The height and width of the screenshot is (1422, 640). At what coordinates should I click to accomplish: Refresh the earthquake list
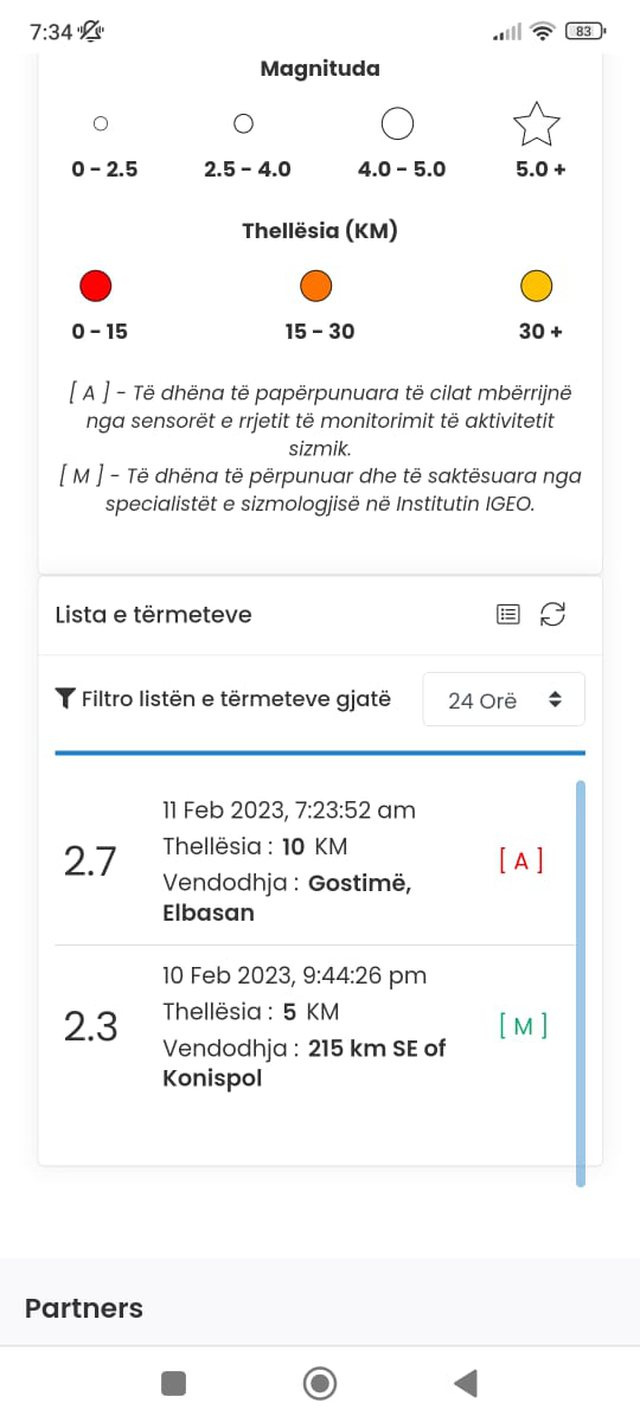point(553,615)
